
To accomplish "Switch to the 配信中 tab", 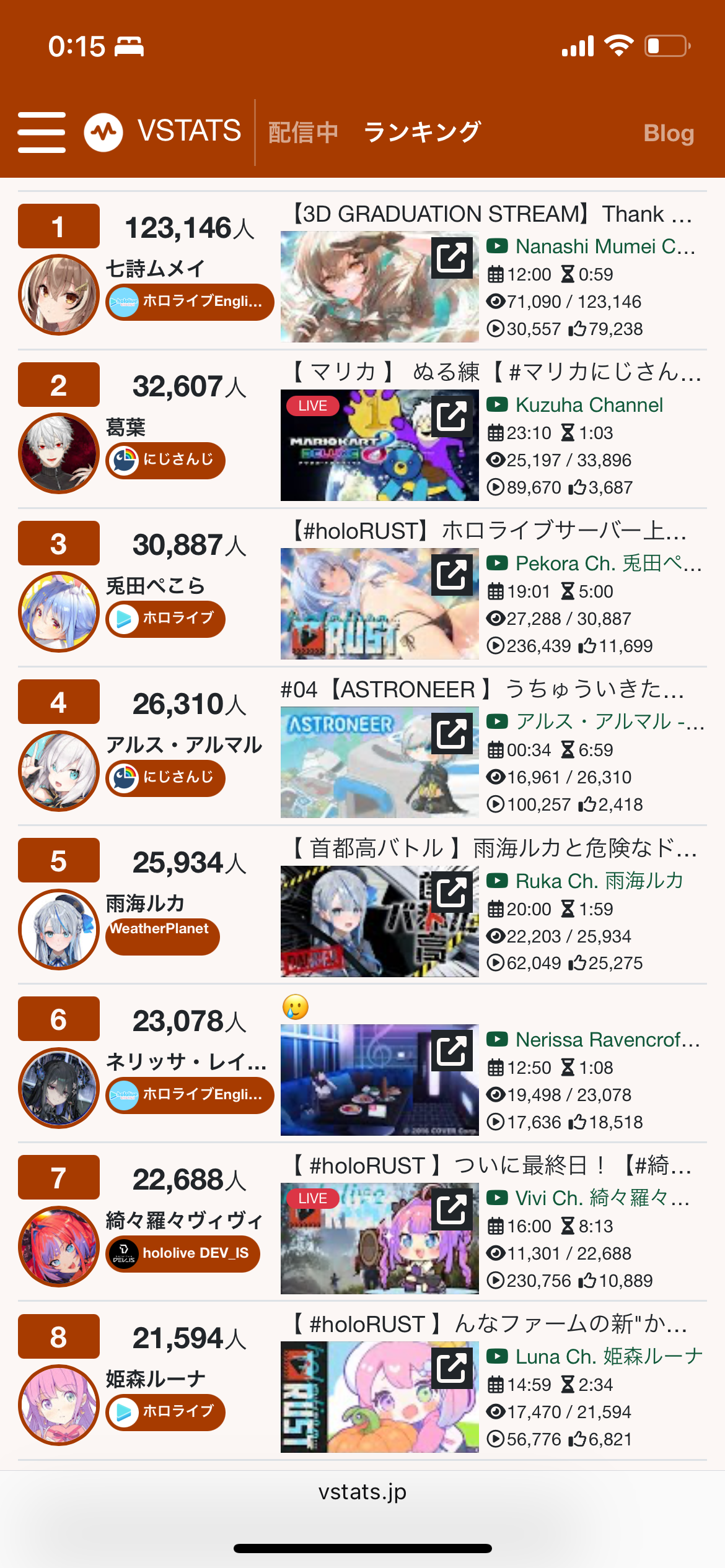I will pyautogui.click(x=303, y=133).
